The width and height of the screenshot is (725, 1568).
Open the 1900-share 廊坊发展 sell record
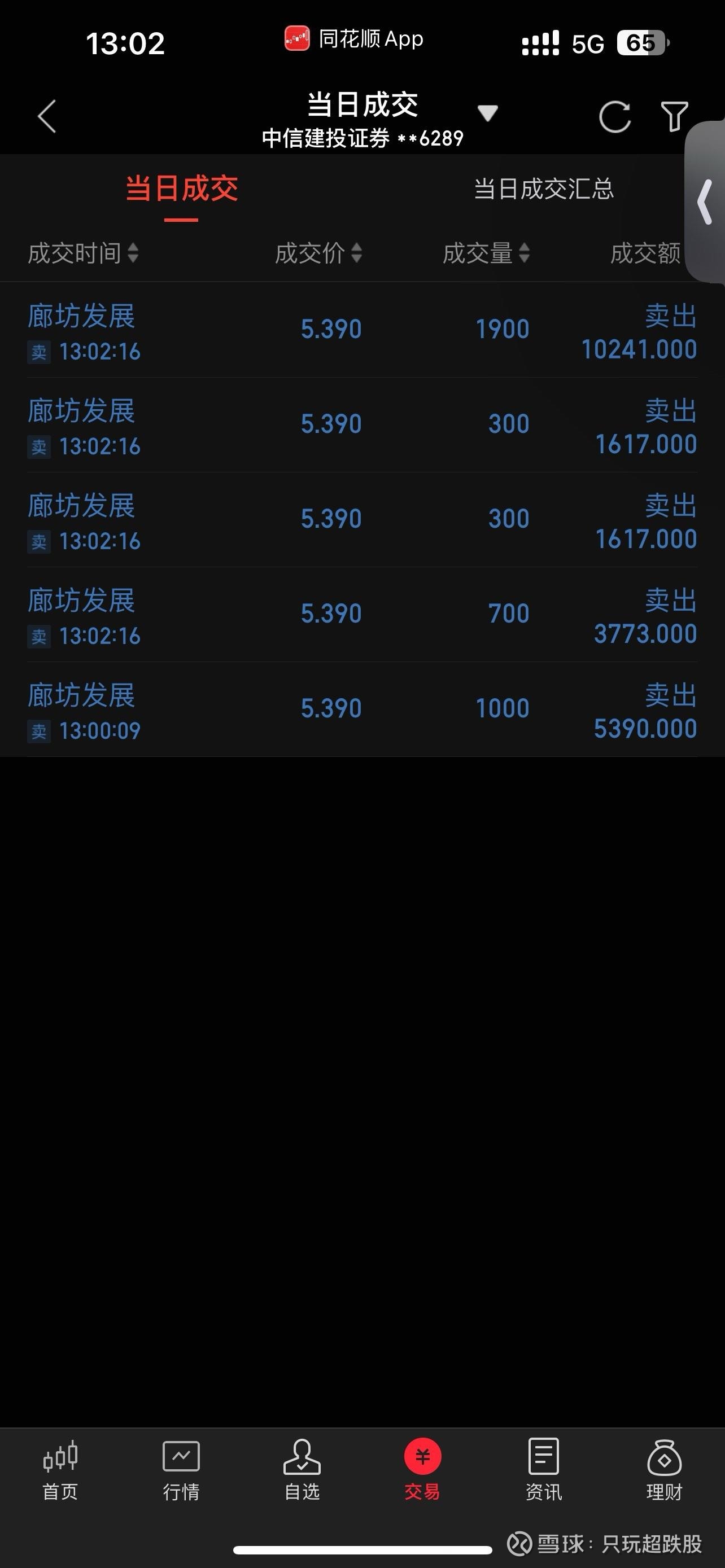coord(362,330)
